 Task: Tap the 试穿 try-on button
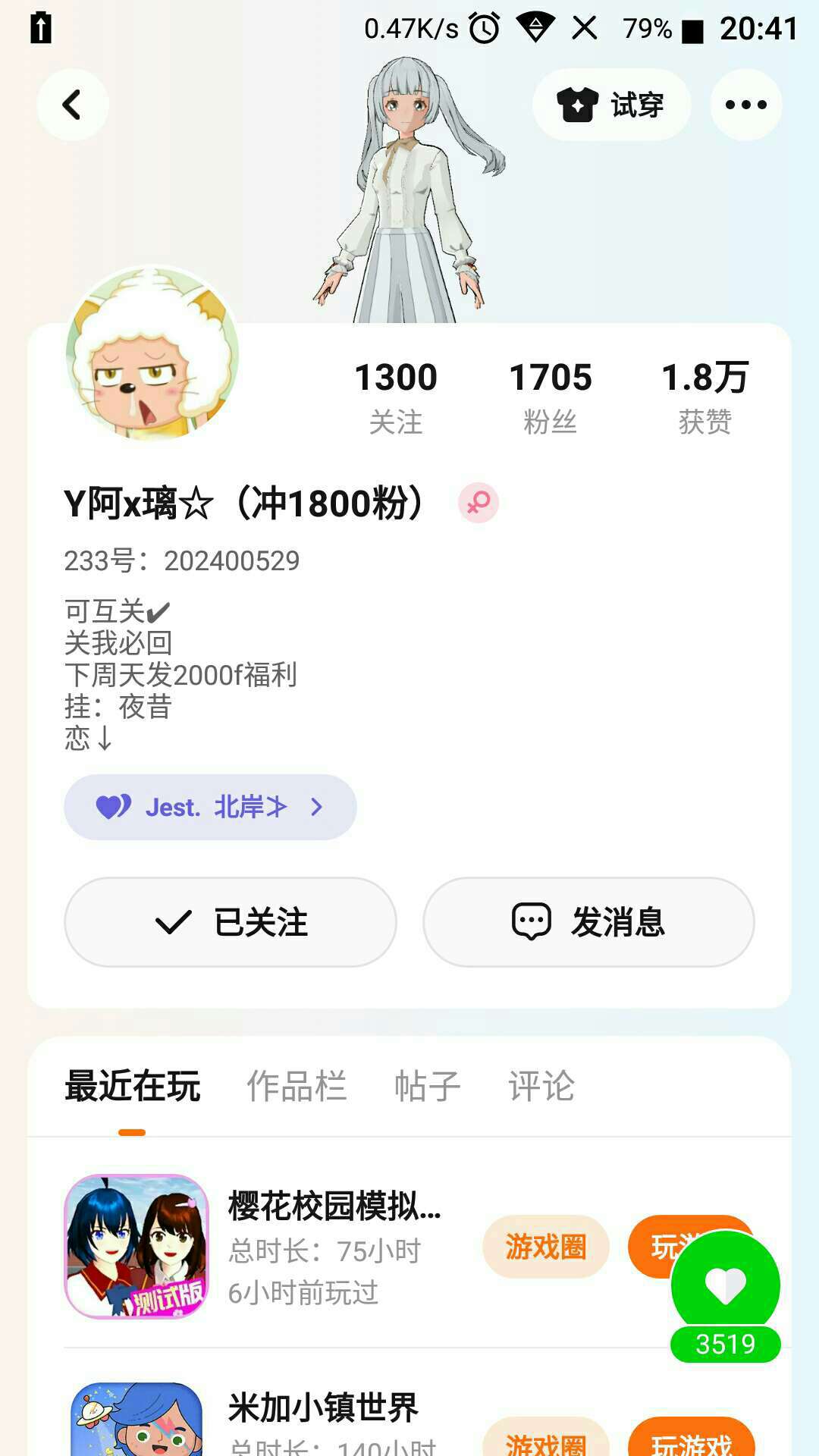(x=611, y=105)
